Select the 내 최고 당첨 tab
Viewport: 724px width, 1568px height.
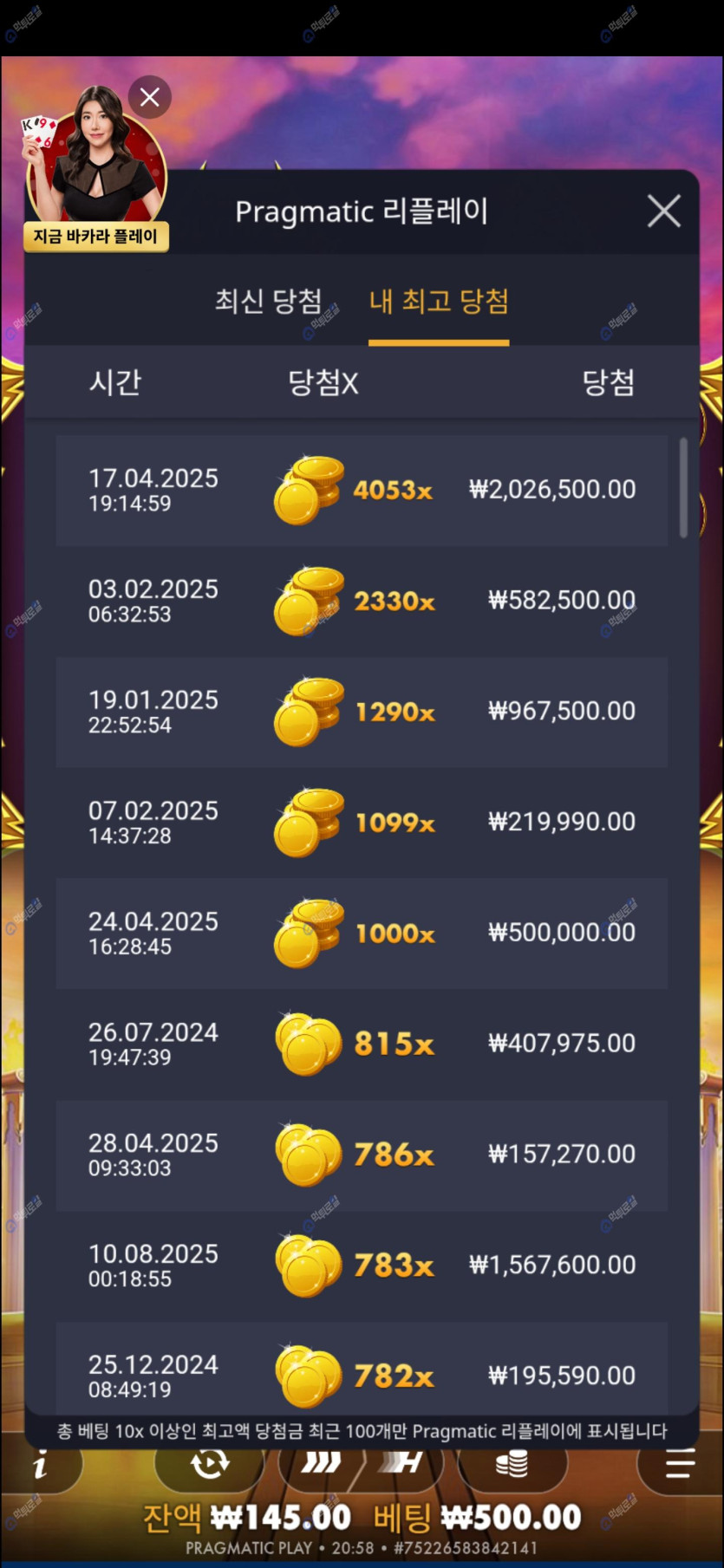point(439,302)
